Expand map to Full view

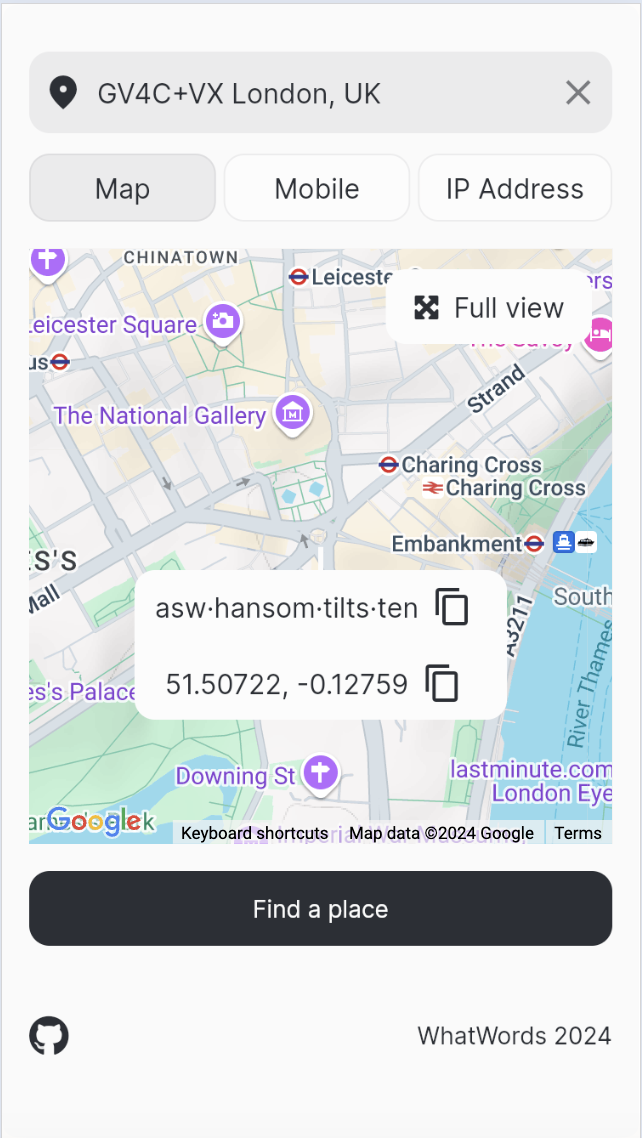490,308
